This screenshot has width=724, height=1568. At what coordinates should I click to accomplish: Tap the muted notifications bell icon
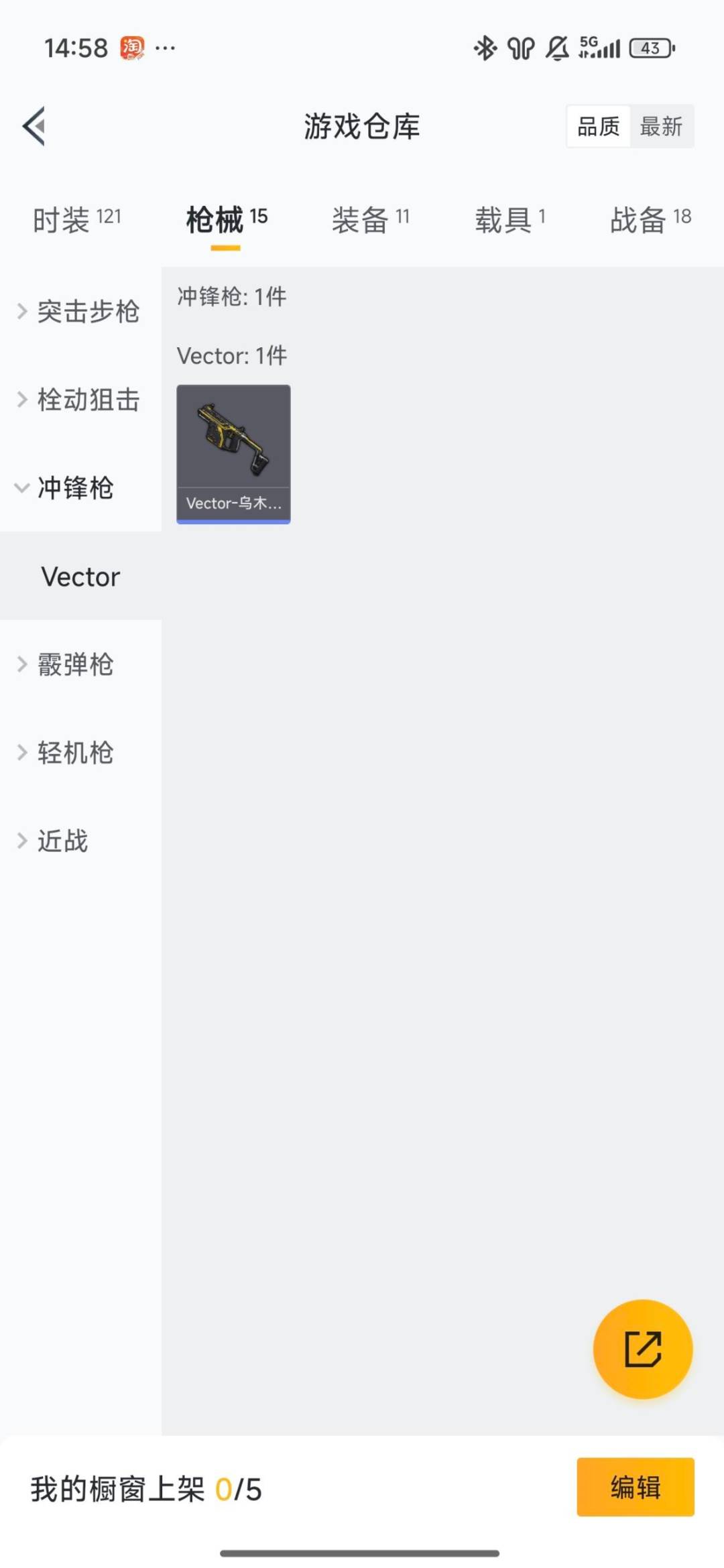(x=557, y=48)
